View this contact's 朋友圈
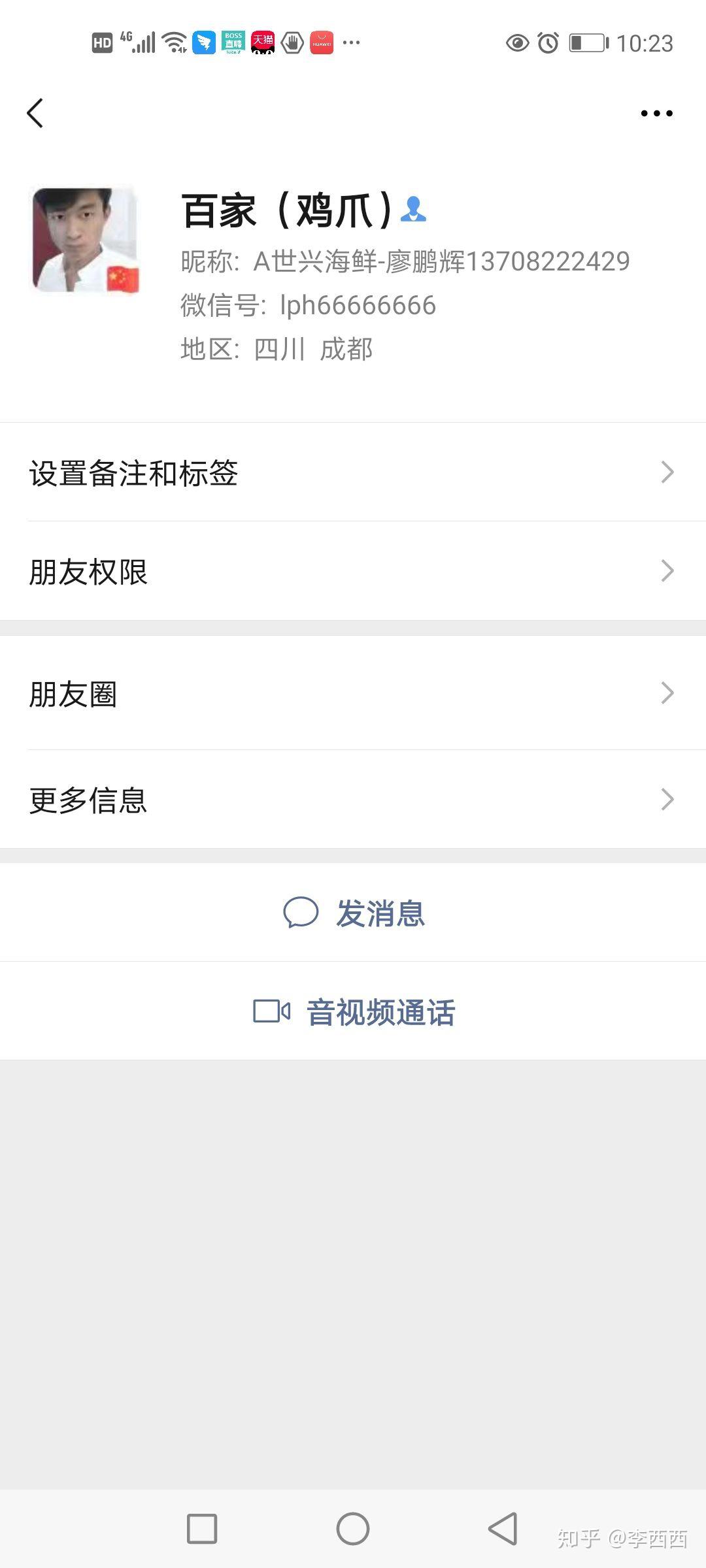Screen dimensions: 706x1568 click(x=353, y=693)
